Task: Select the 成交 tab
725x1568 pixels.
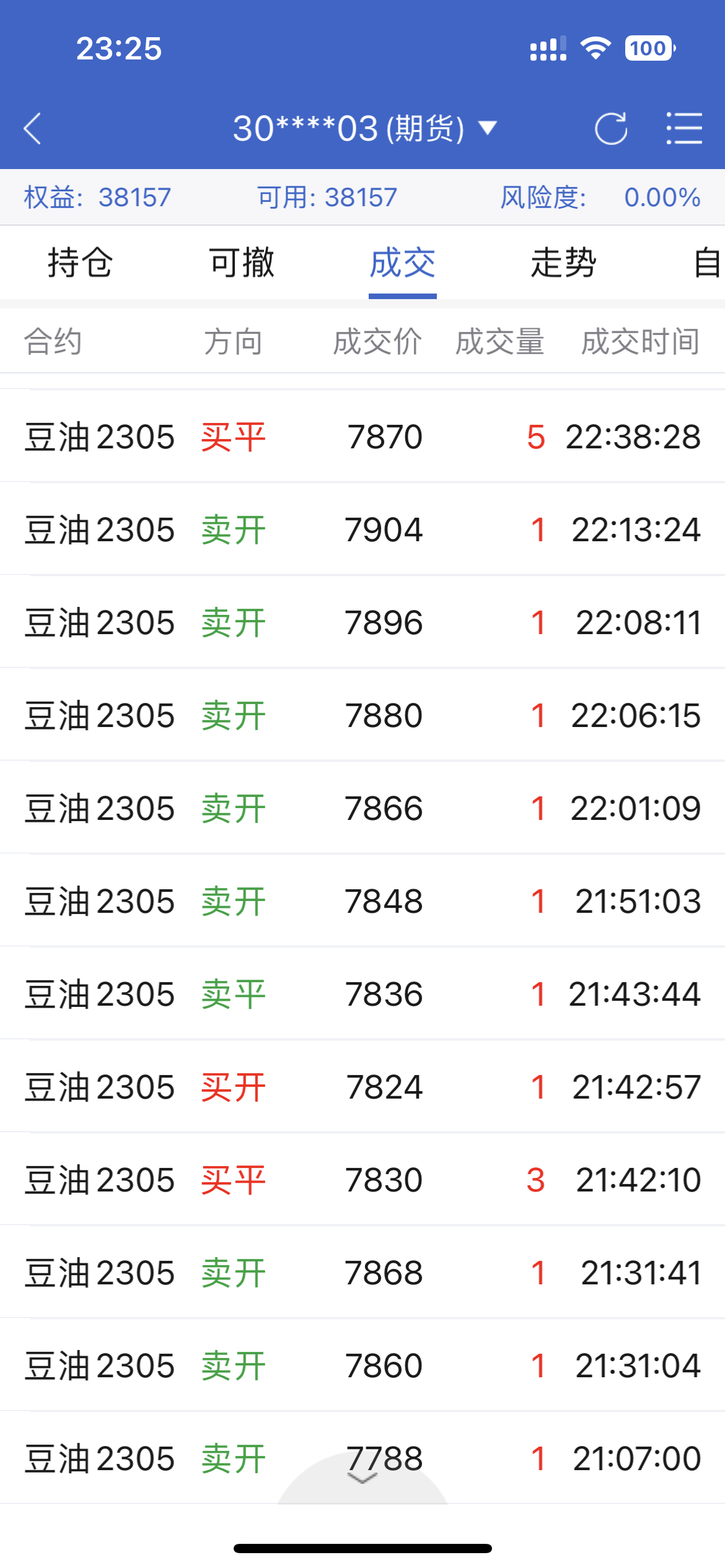Action: (403, 263)
